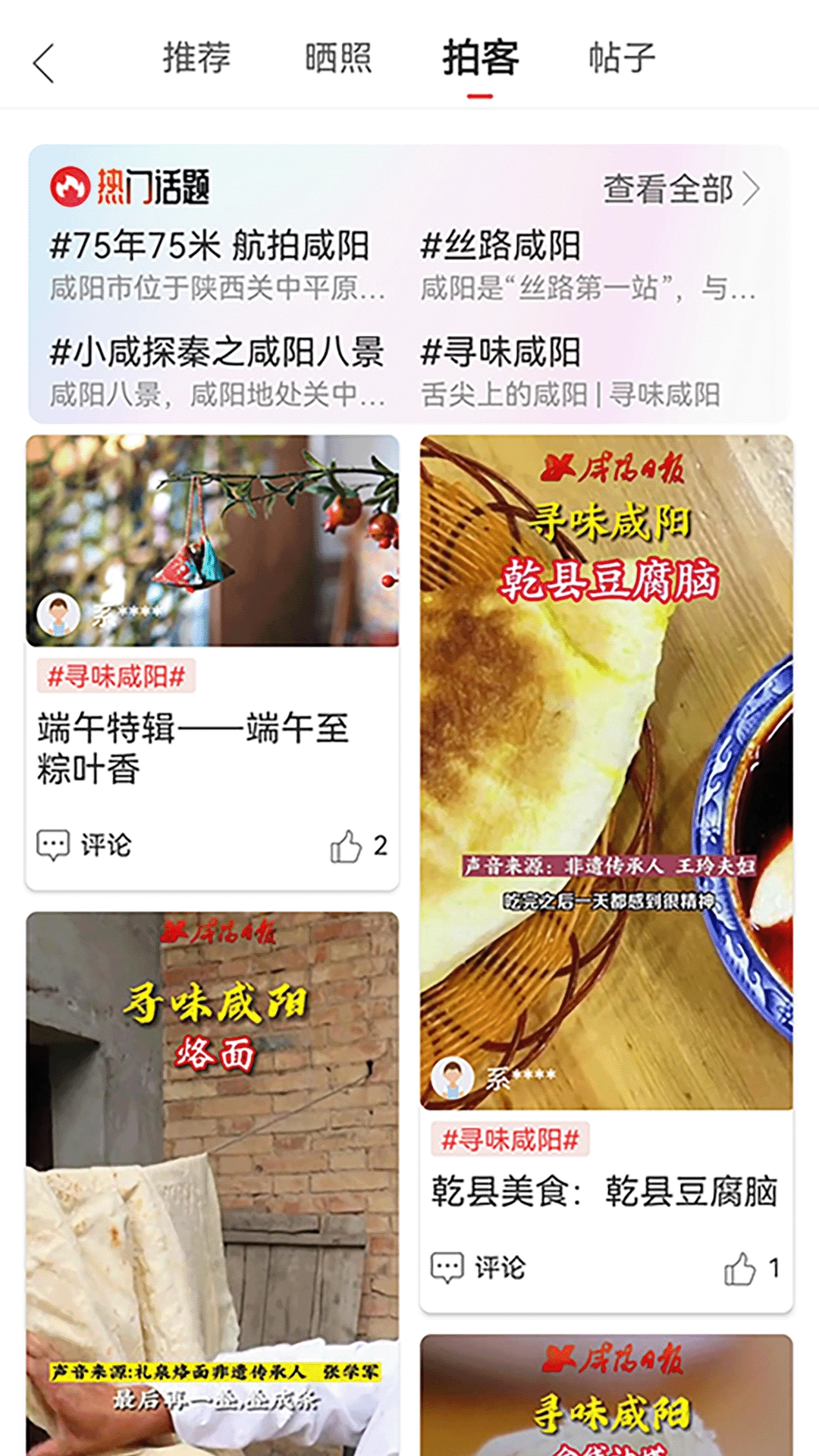
Task: Tap the flame icon beside 热门话题
Action: click(x=69, y=184)
